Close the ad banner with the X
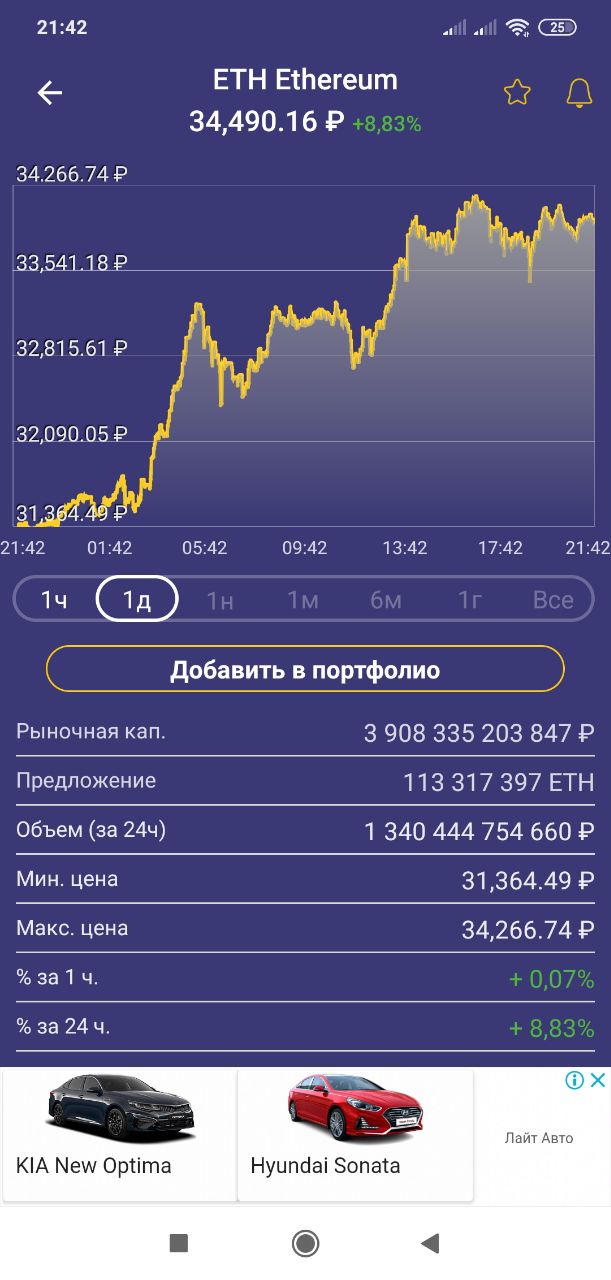The width and height of the screenshot is (611, 1280). tap(597, 1080)
